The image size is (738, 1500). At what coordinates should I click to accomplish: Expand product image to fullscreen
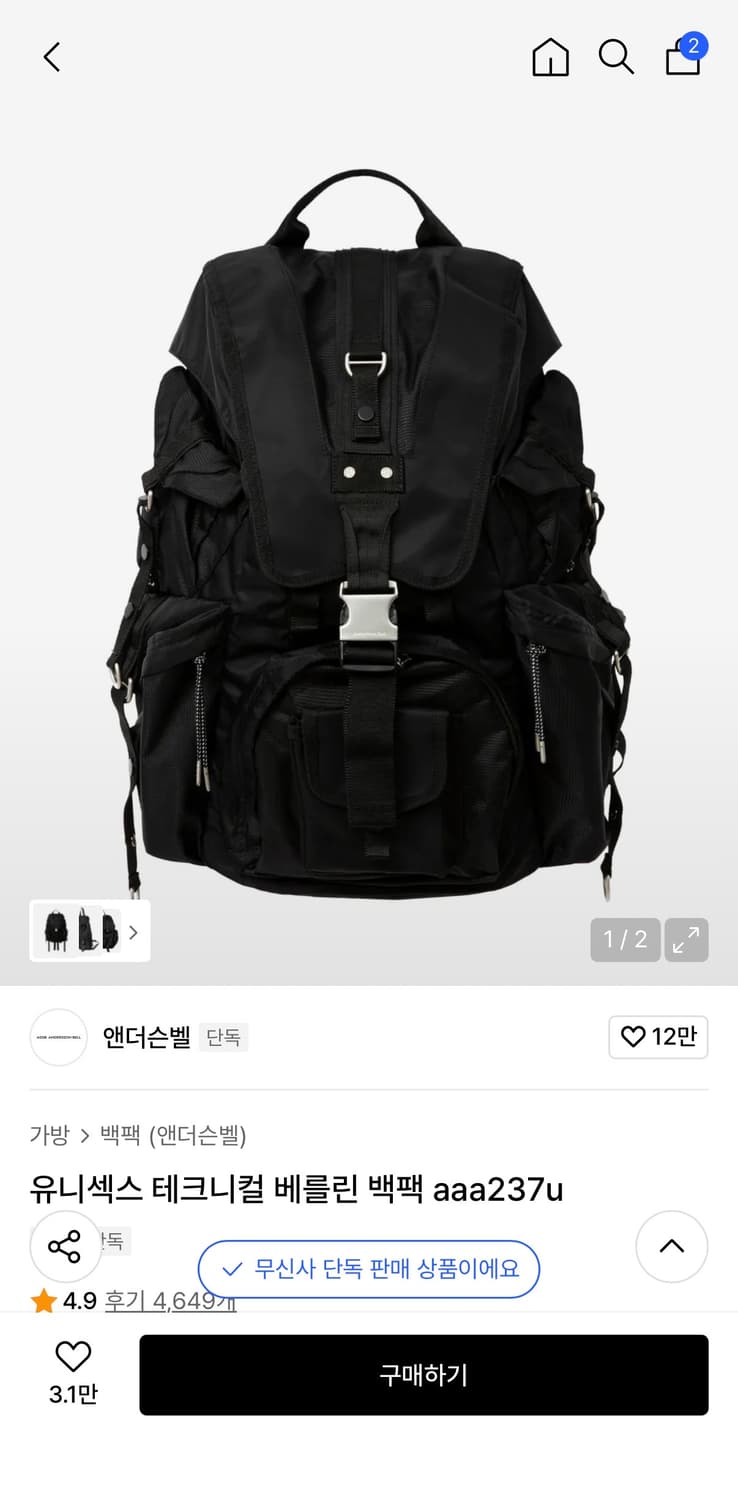point(686,940)
